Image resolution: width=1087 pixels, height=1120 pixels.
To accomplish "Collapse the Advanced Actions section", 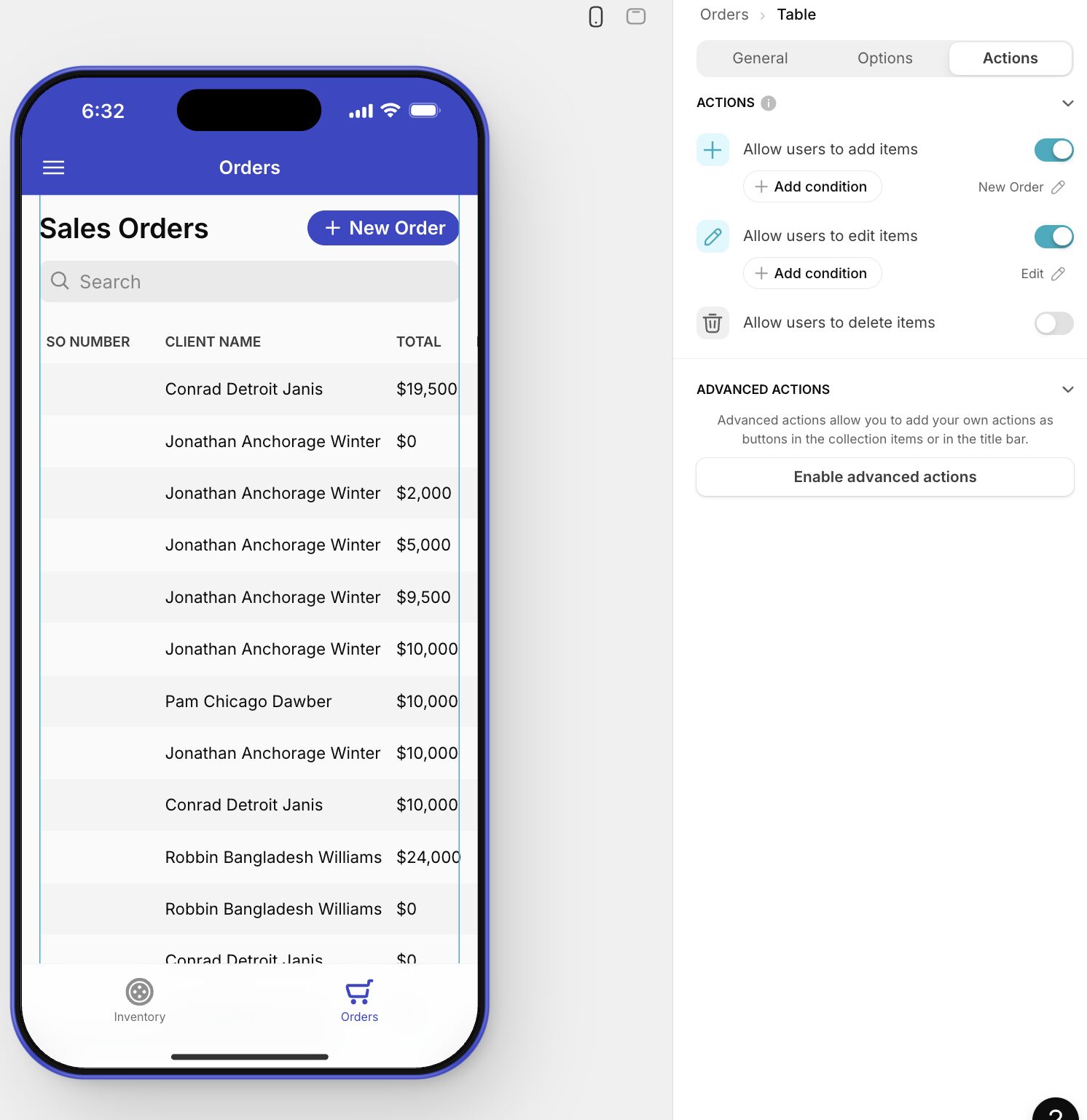I will [x=1067, y=390].
